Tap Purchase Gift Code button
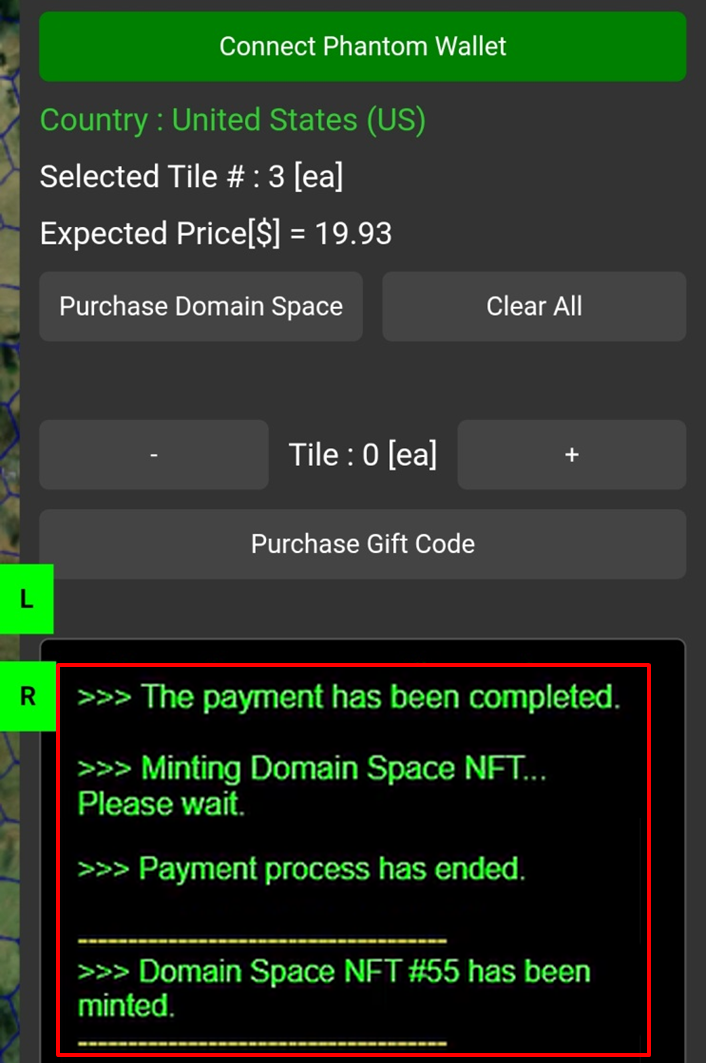The height and width of the screenshot is (1063, 706). click(362, 544)
